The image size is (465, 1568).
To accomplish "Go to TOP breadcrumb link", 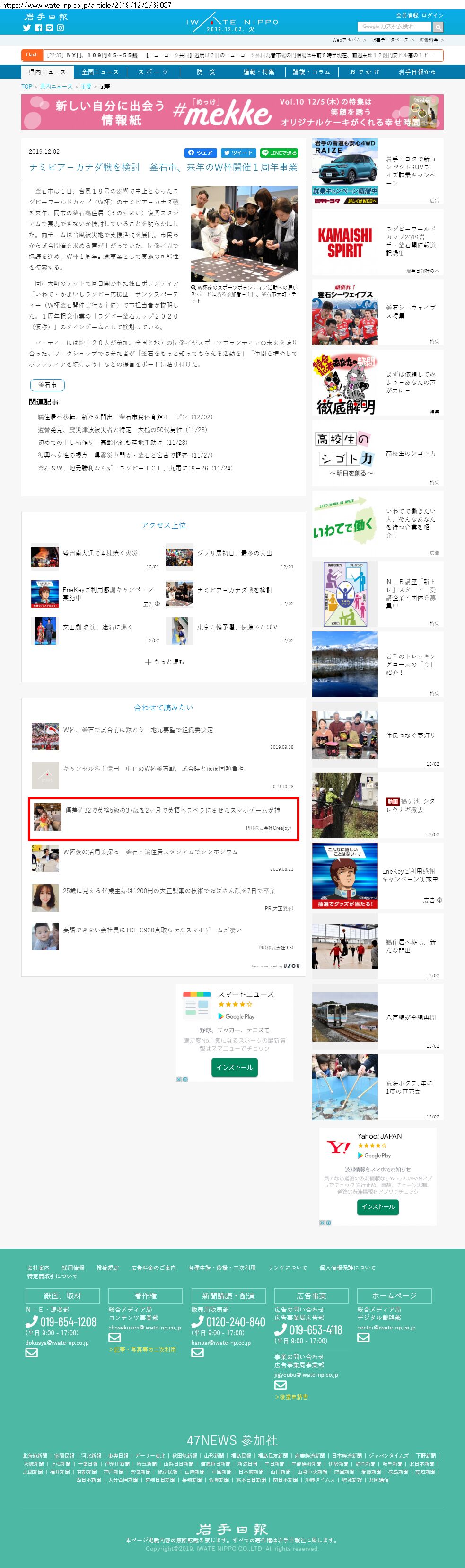I will click(27, 87).
